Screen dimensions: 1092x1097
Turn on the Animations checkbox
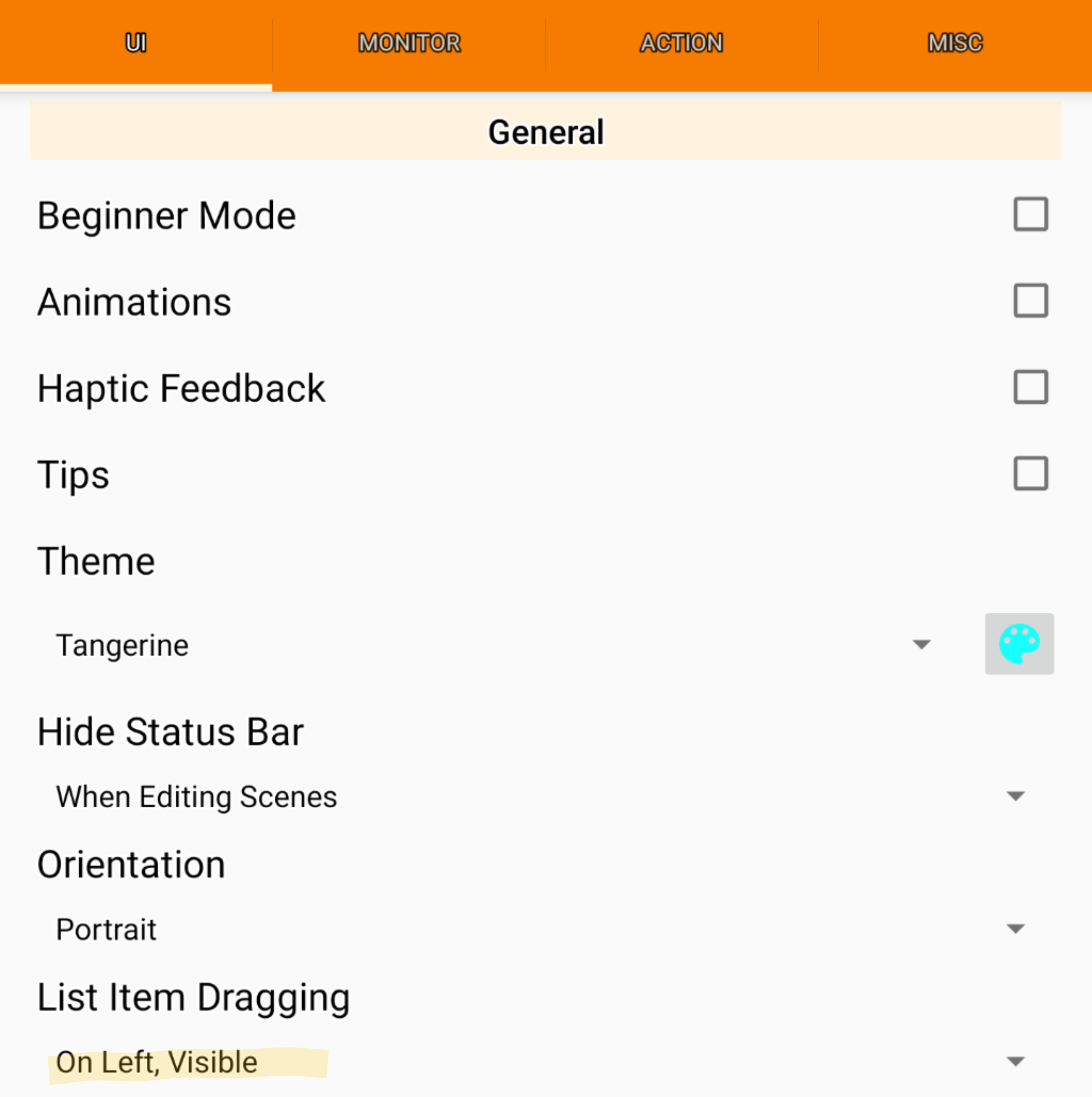[1030, 300]
